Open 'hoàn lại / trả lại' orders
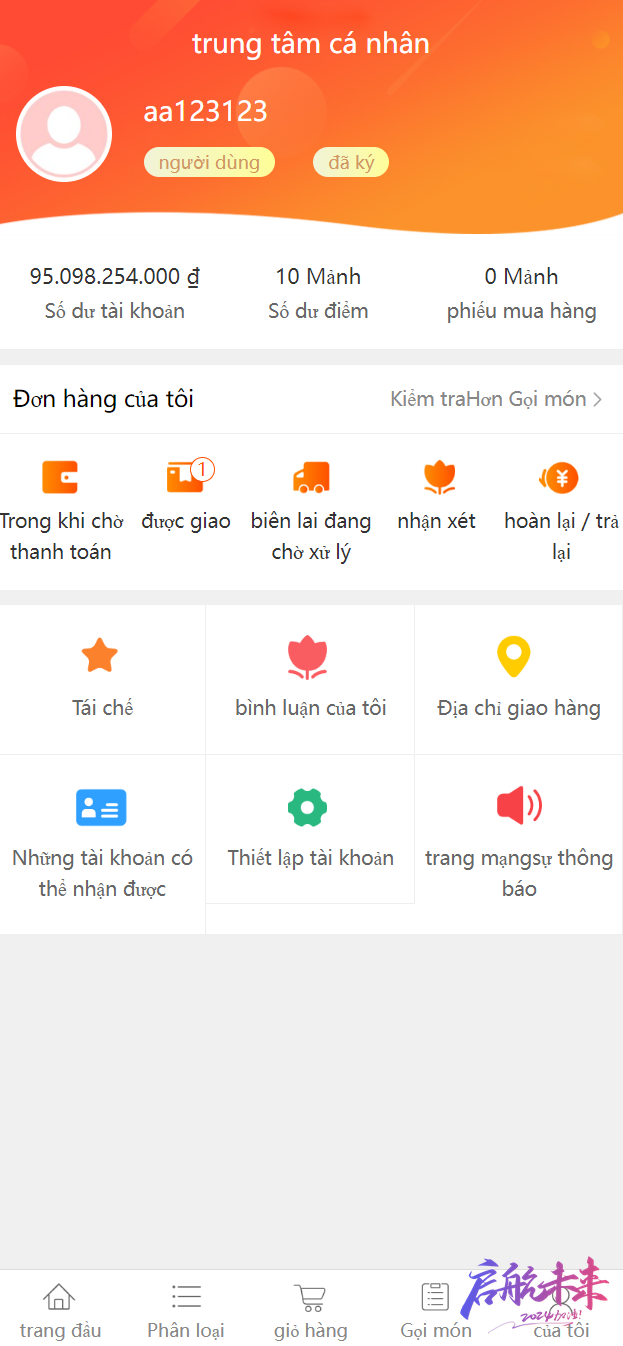Image resolution: width=623 pixels, height=1346 pixels. click(561, 511)
